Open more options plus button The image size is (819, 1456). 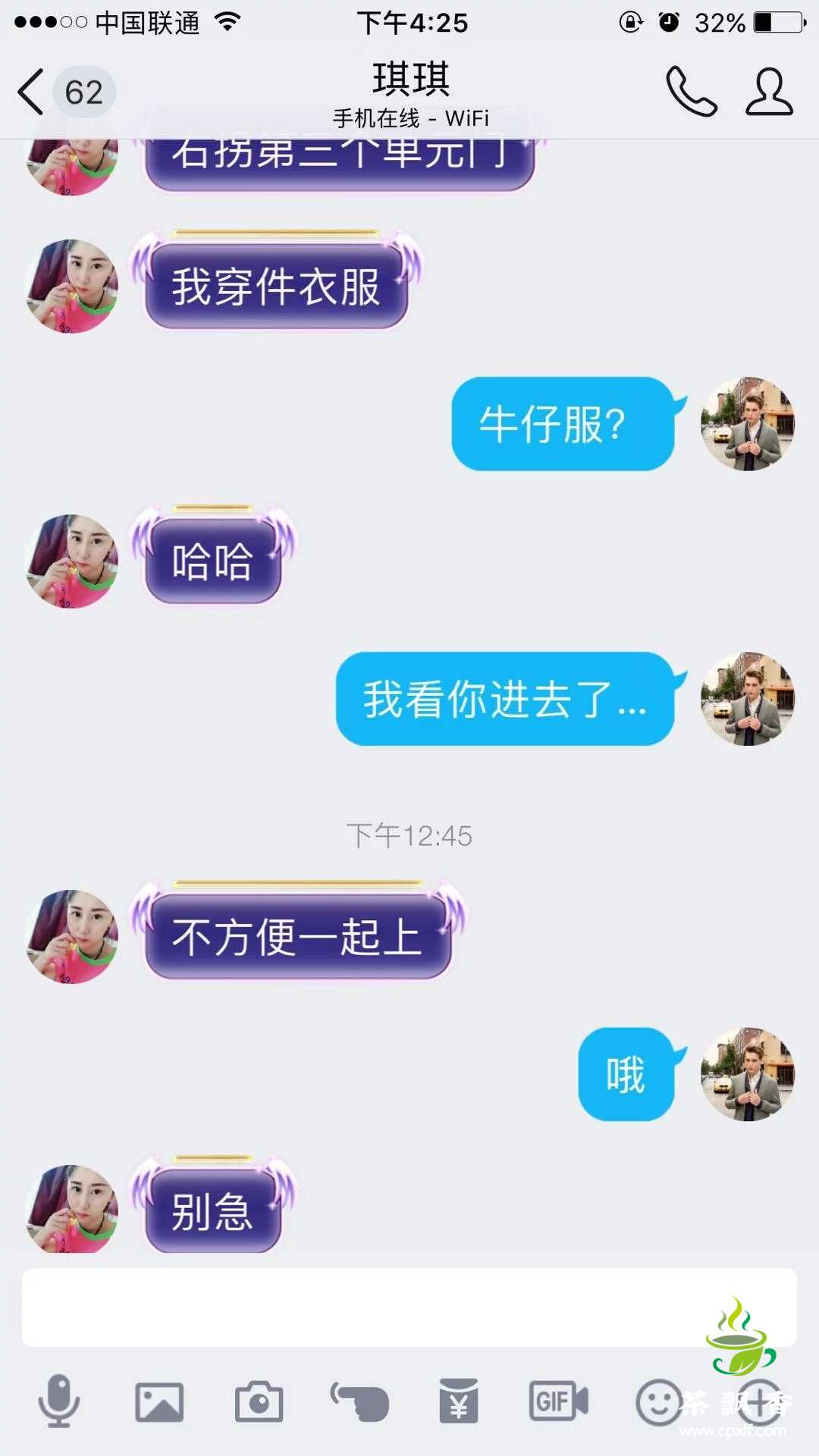pos(760,1402)
